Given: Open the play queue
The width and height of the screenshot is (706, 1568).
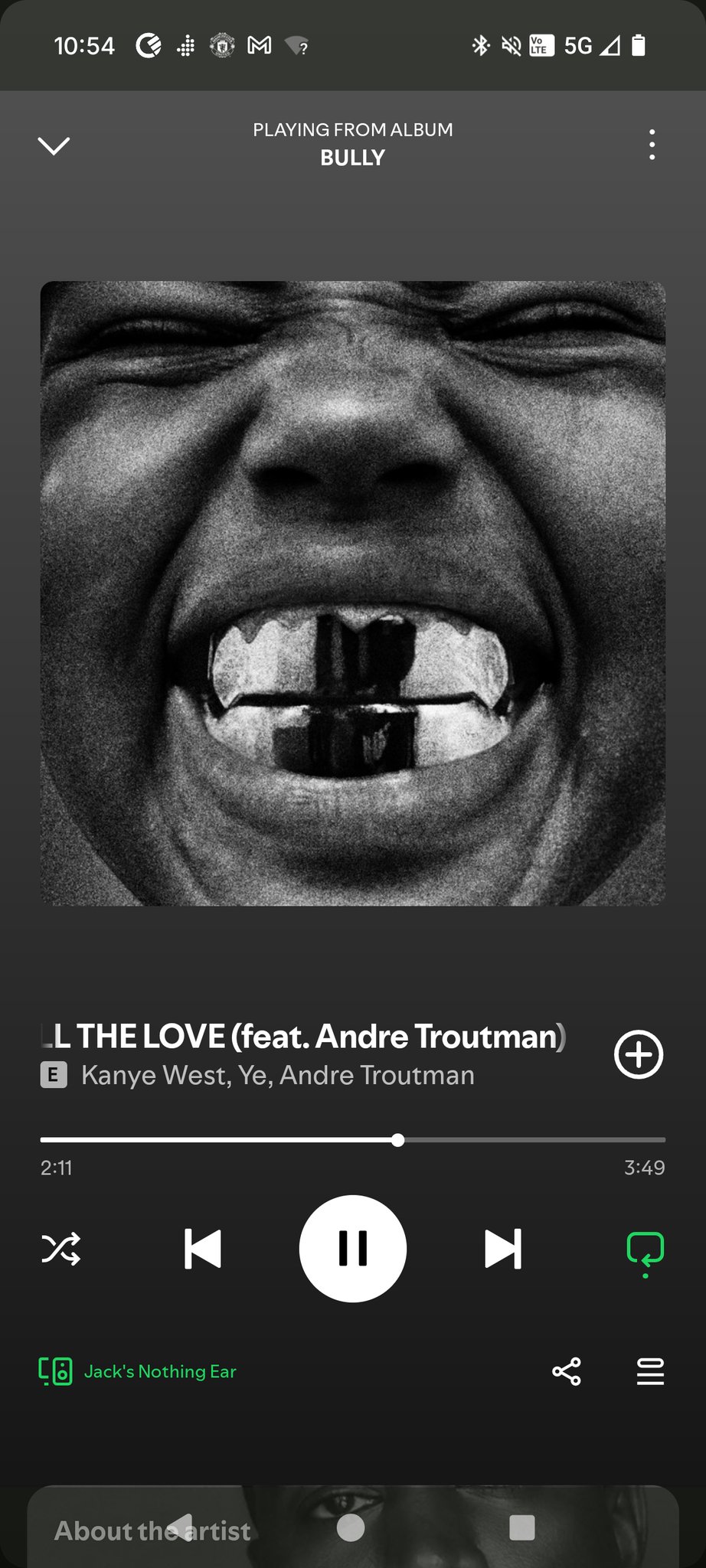Looking at the screenshot, I should (x=650, y=1371).
